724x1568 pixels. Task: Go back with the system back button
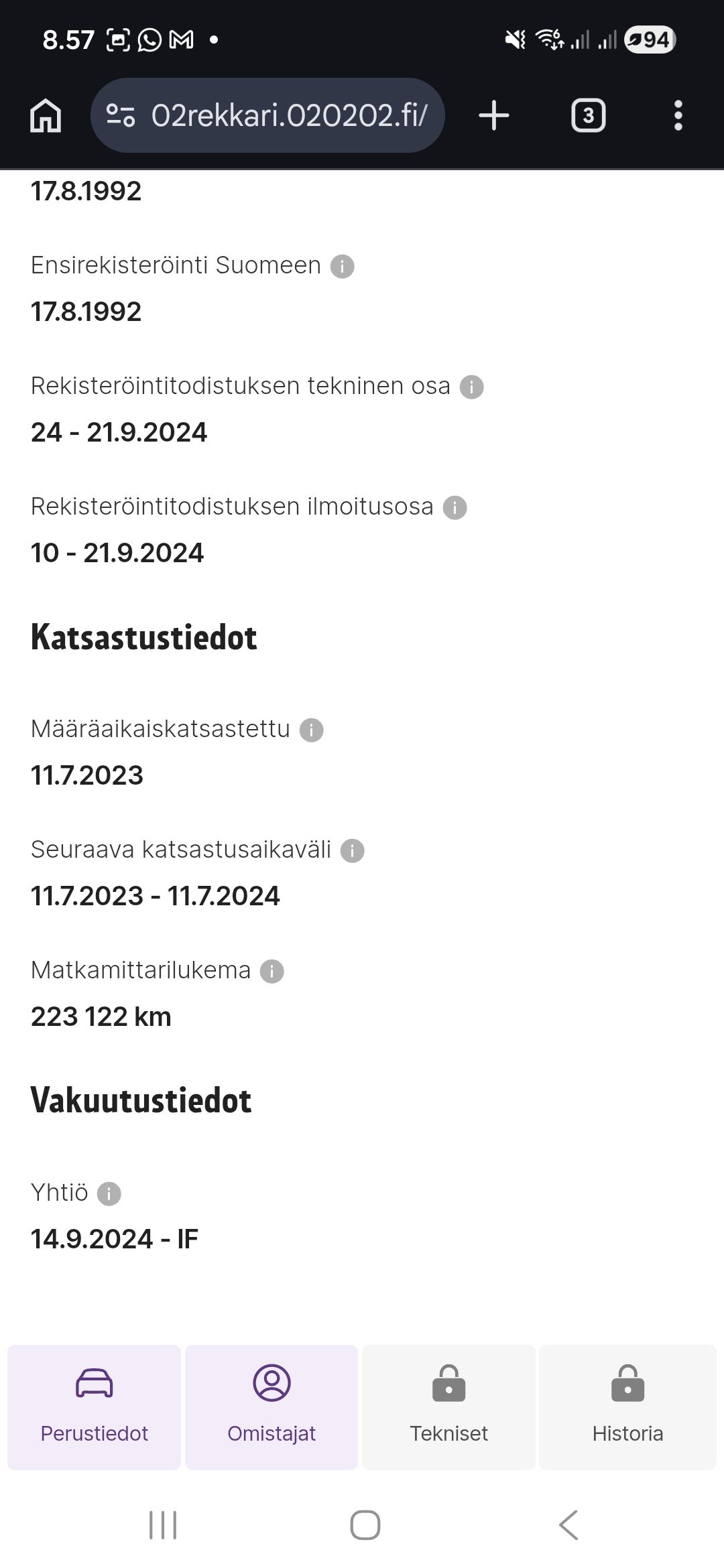568,1525
